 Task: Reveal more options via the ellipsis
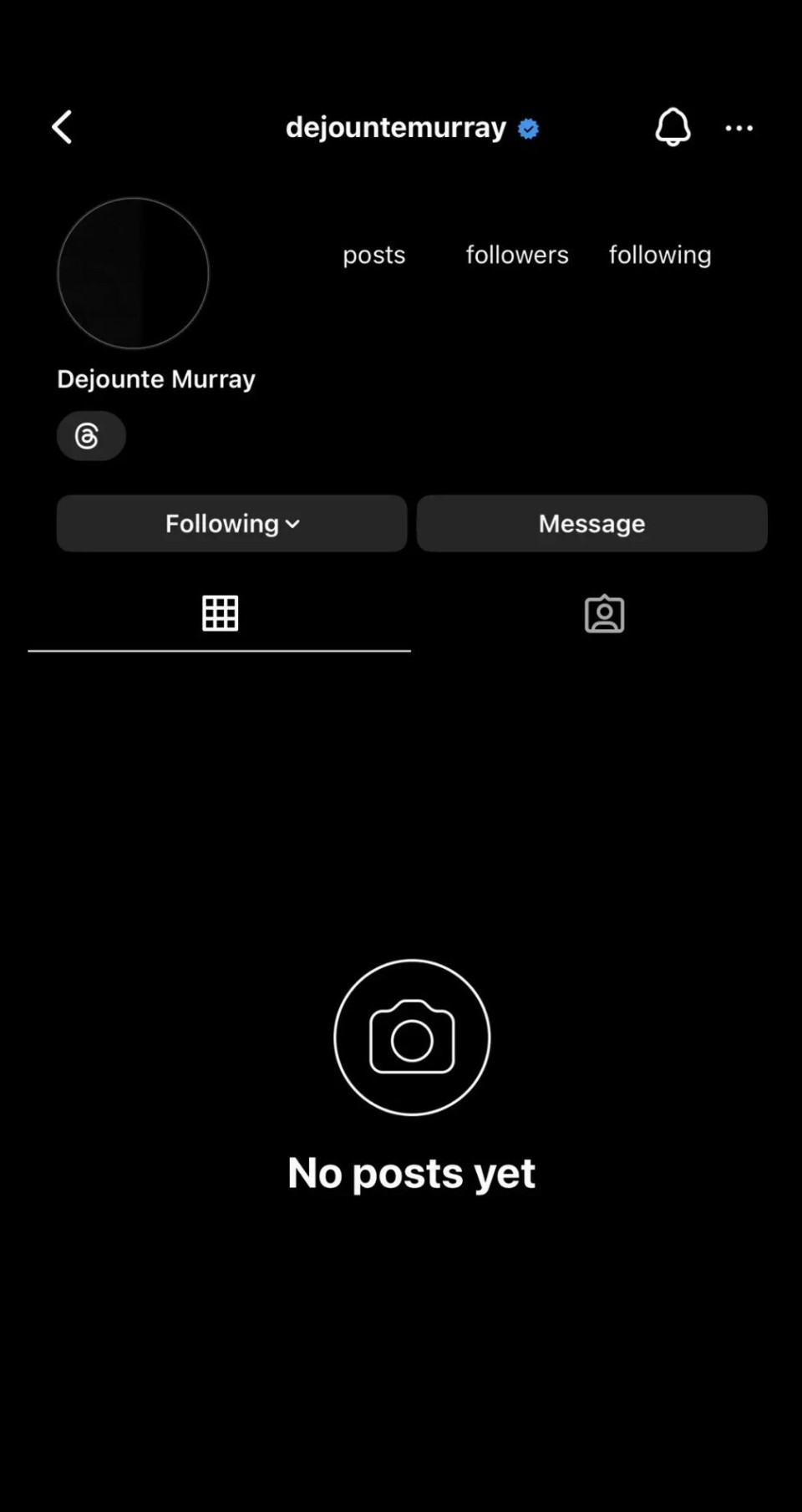click(739, 127)
